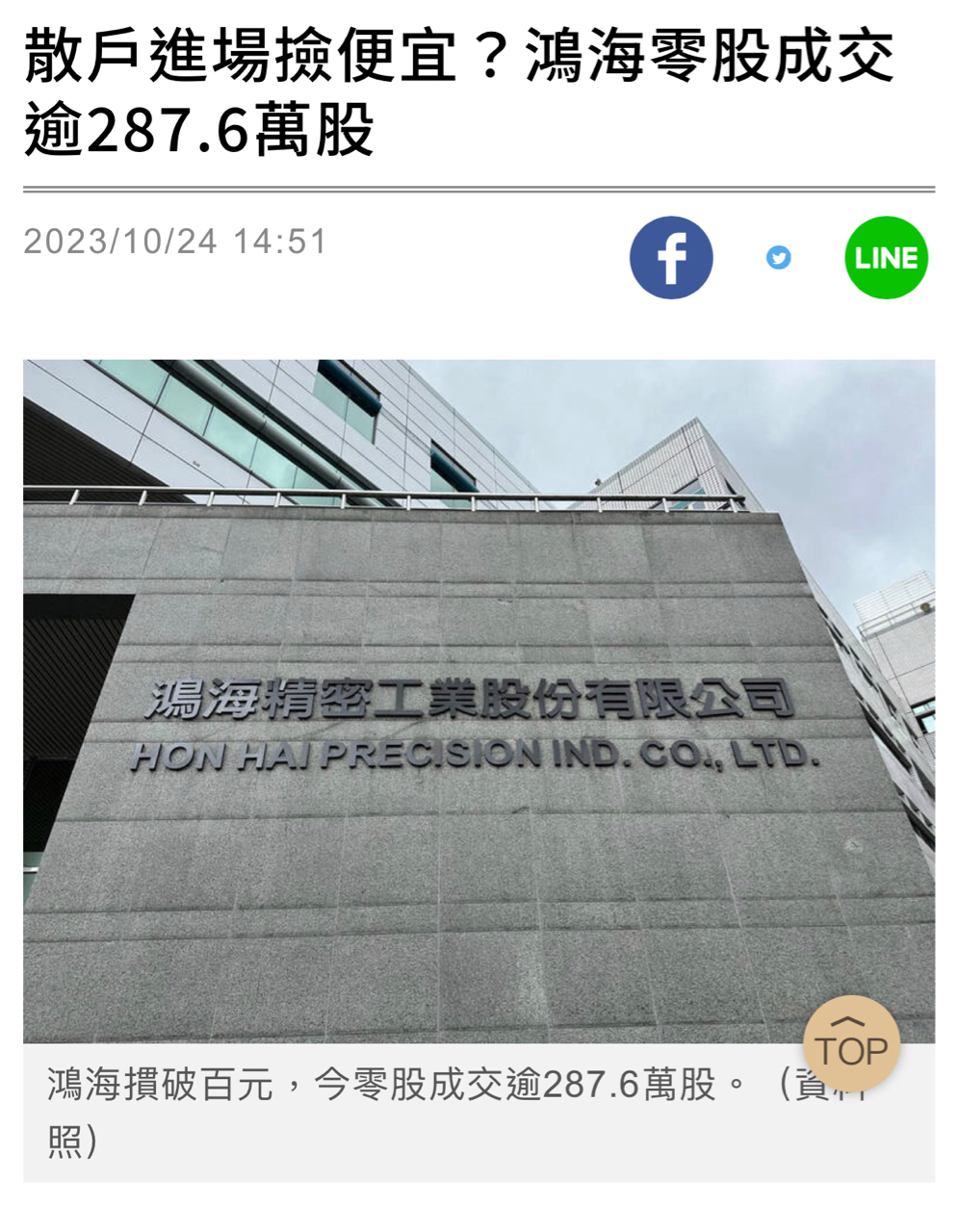This screenshot has width=959, height=1232.
Task: Share the article on Twitter
Action: click(779, 258)
